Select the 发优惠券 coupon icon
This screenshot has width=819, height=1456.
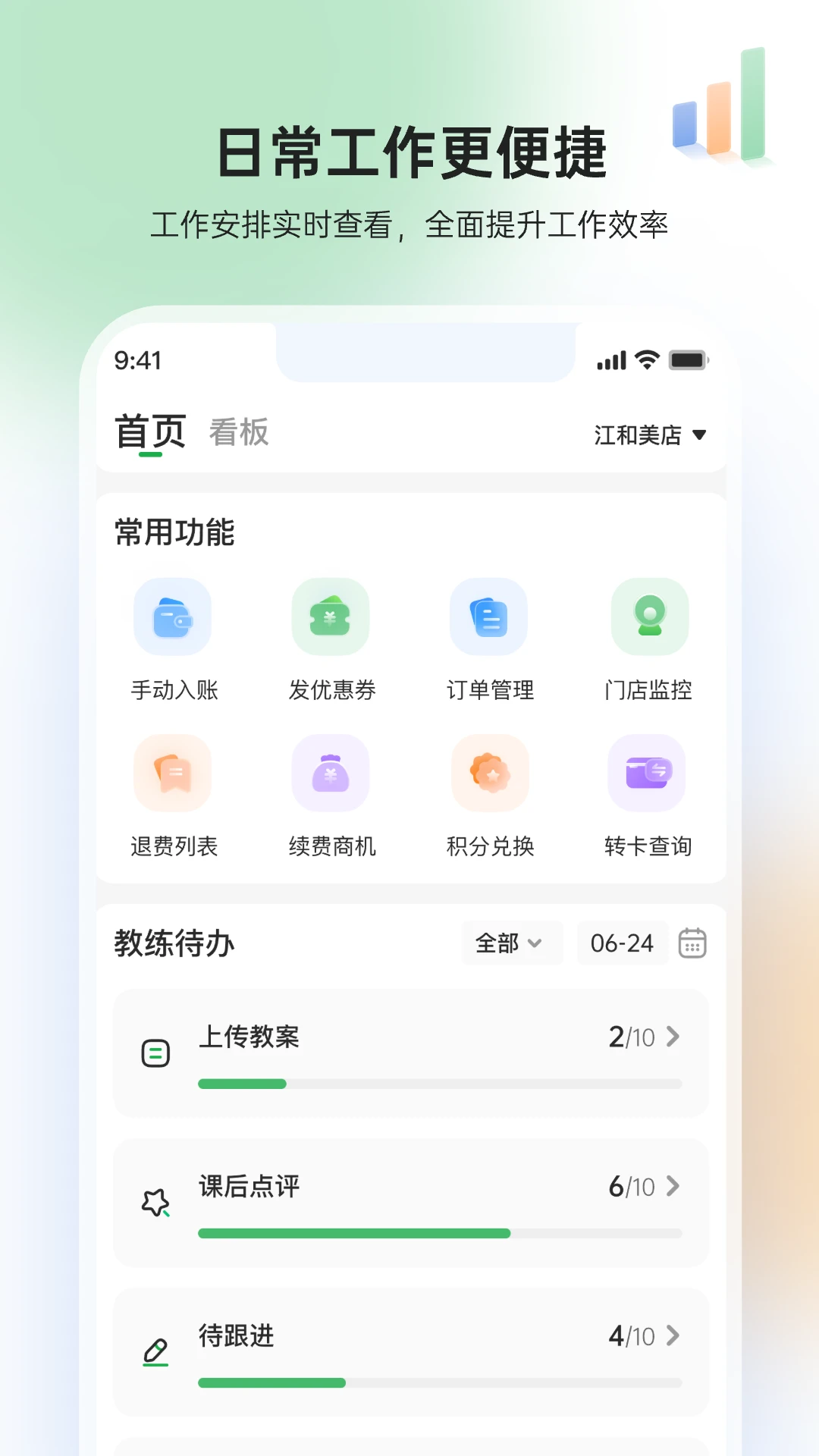331,616
